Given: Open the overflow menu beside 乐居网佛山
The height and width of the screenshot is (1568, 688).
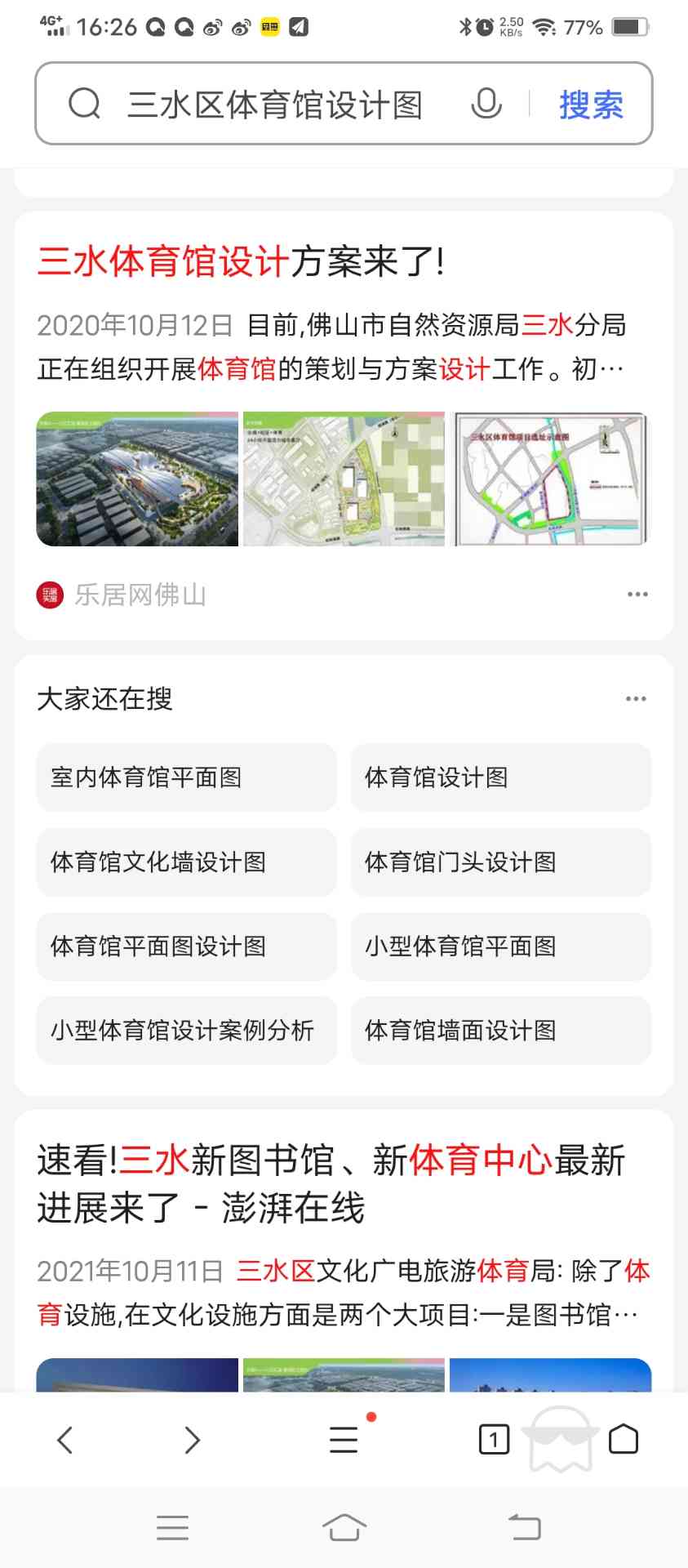Looking at the screenshot, I should pos(637,595).
